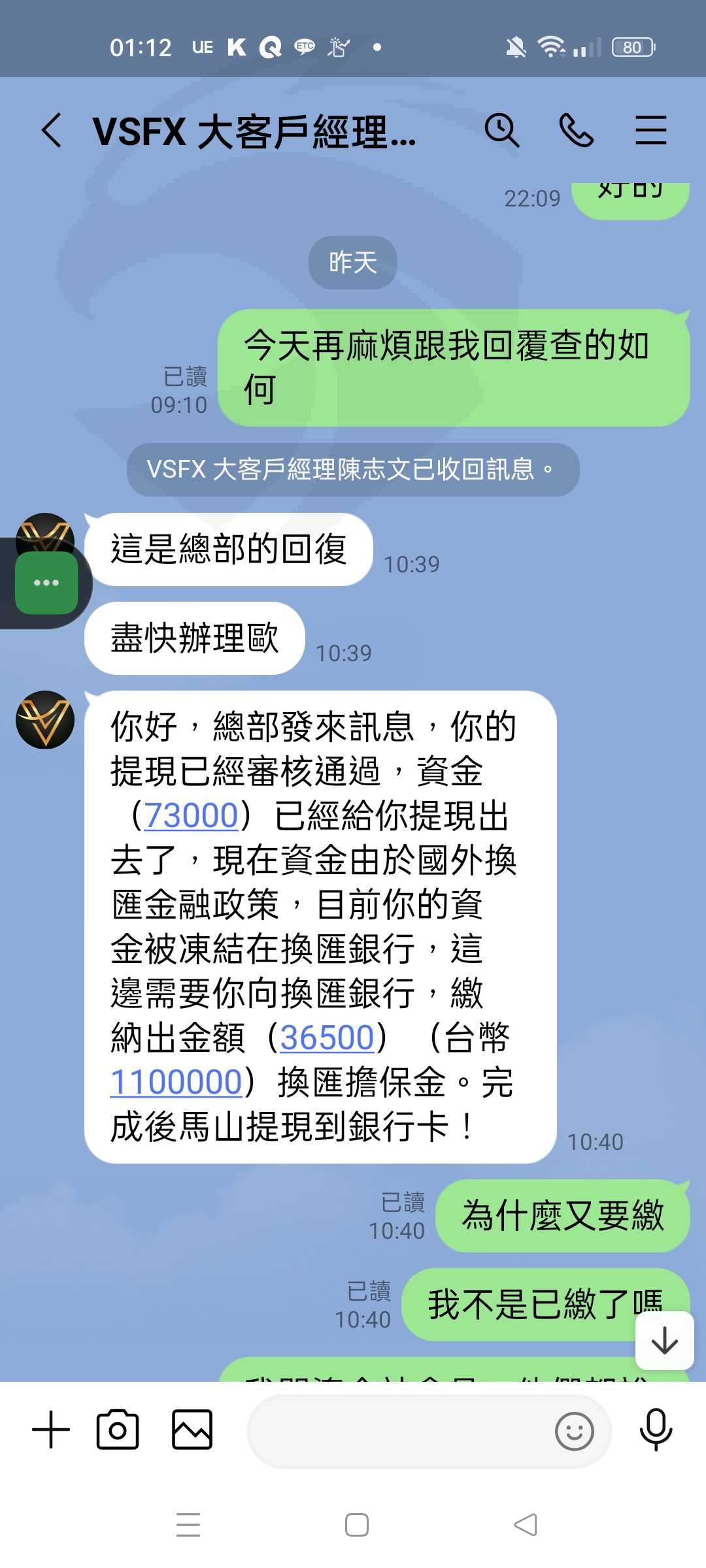Screen dimensions: 706x1568
Task: Search within this chat conversation
Action: (502, 130)
